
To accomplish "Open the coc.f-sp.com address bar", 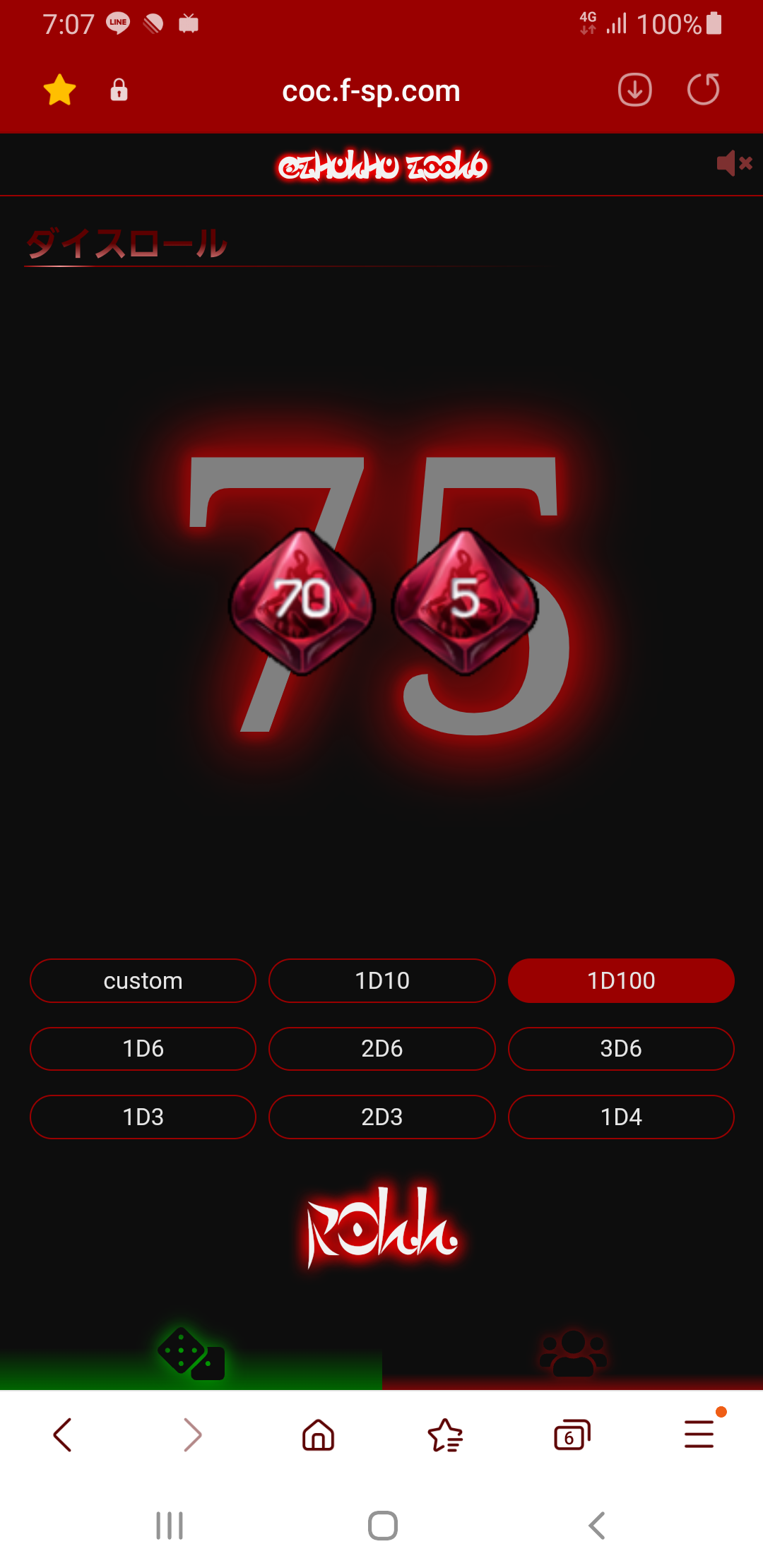I will pyautogui.click(x=371, y=90).
